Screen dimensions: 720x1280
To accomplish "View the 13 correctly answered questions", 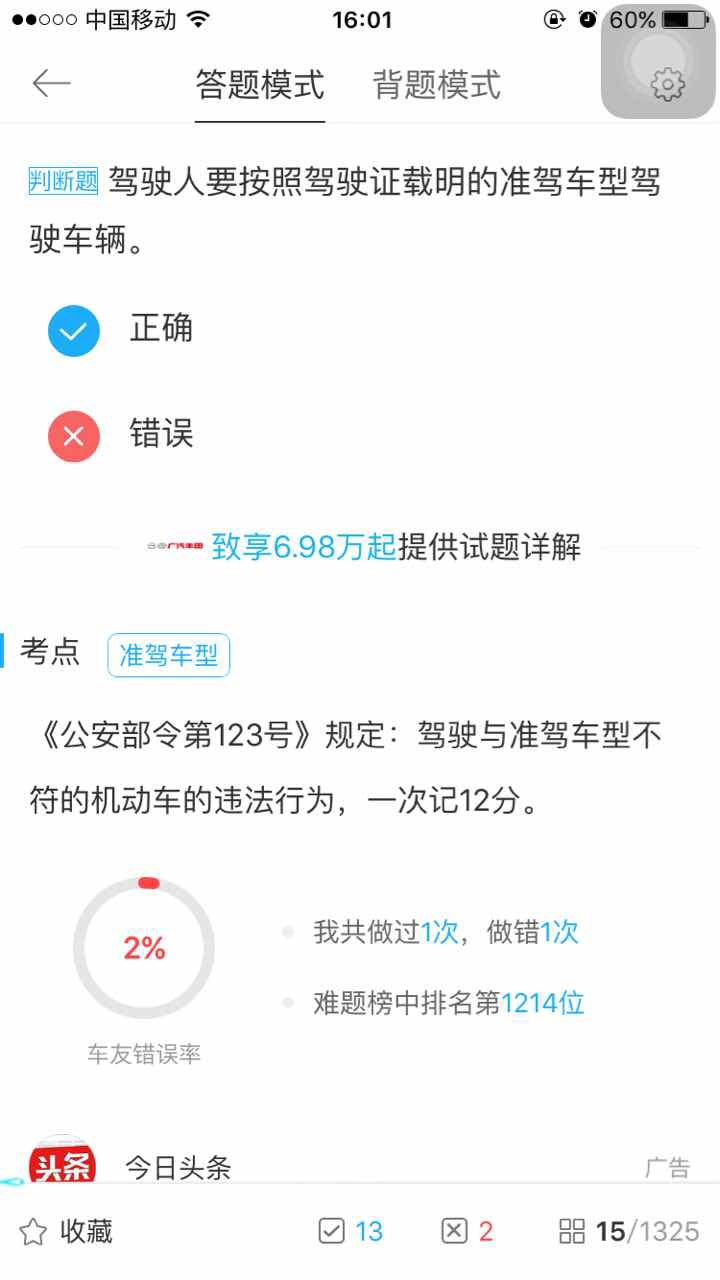I will (351, 1231).
